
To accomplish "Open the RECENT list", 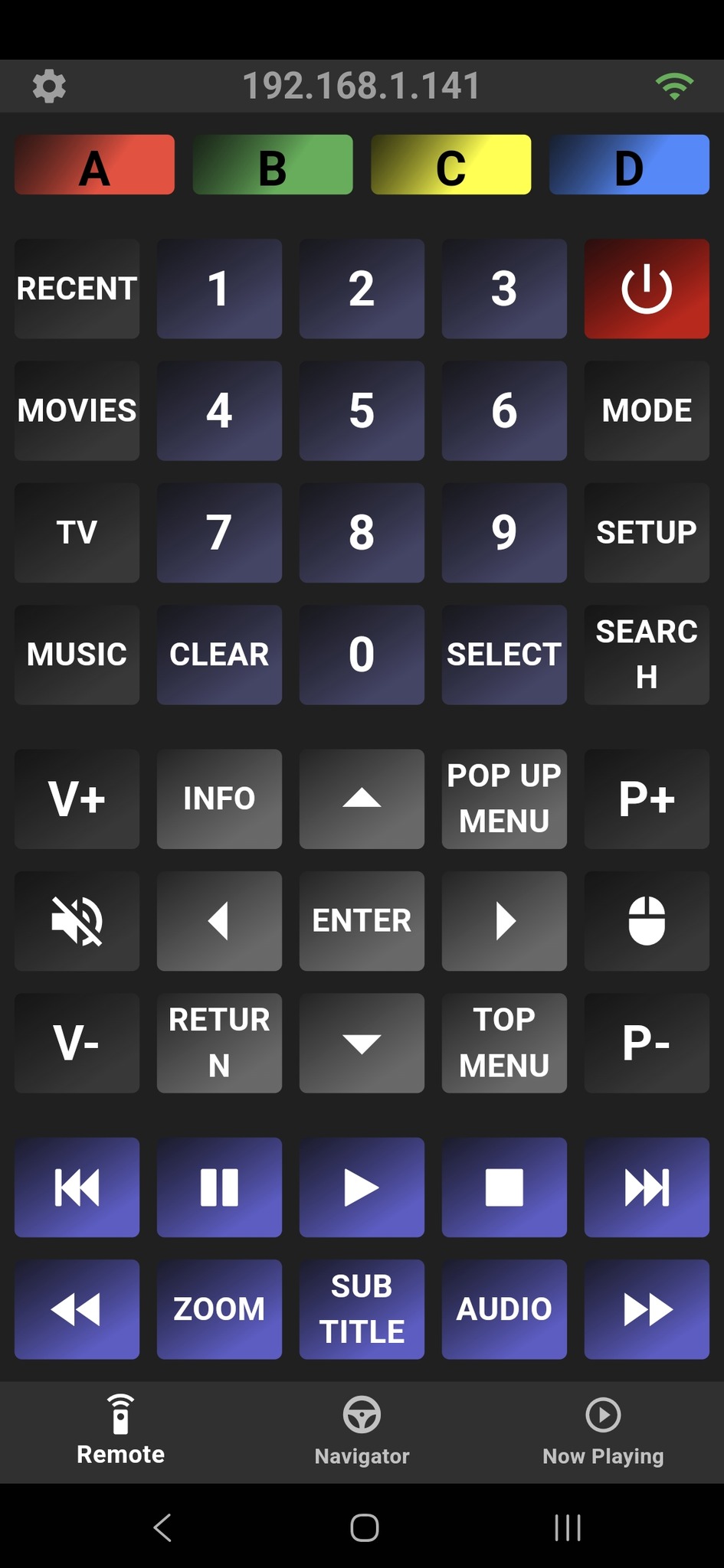I will 77,289.
